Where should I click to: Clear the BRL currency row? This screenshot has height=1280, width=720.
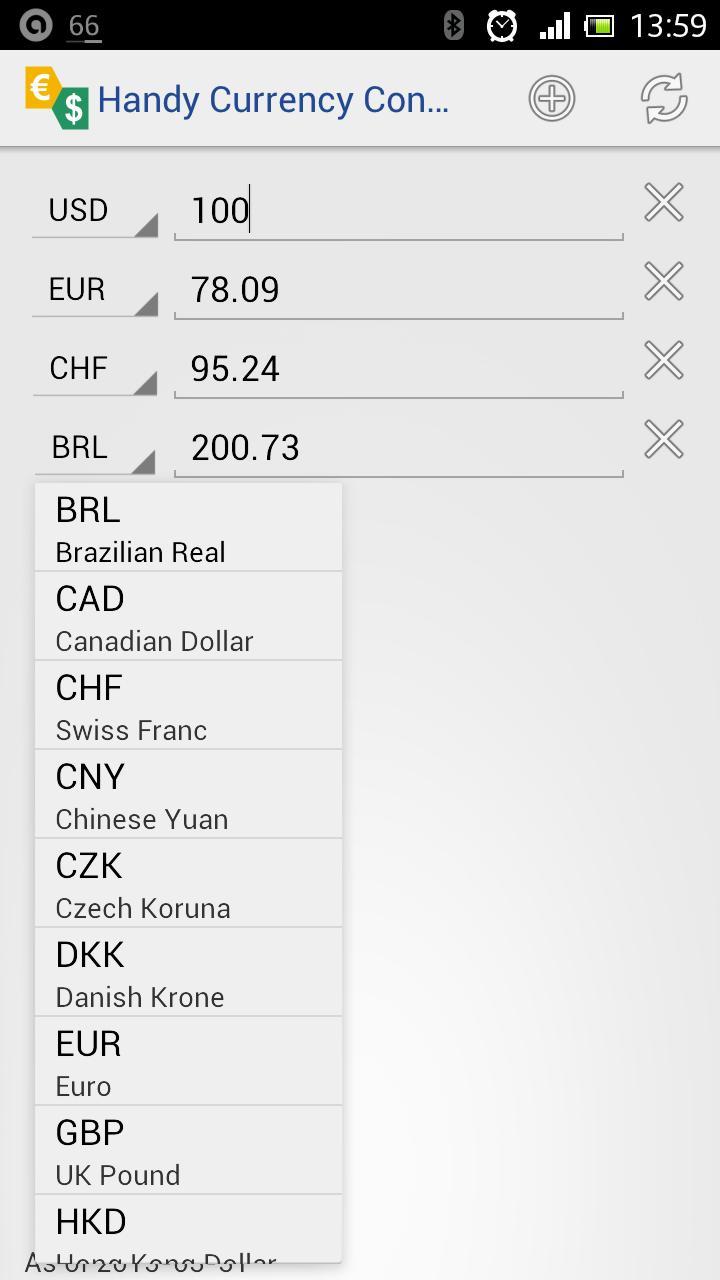(x=663, y=439)
